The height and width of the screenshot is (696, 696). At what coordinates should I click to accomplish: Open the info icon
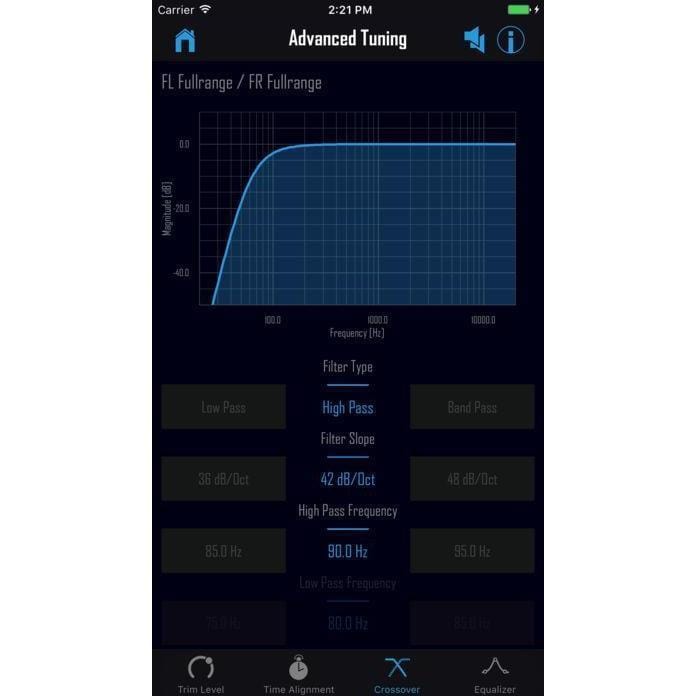click(x=511, y=40)
